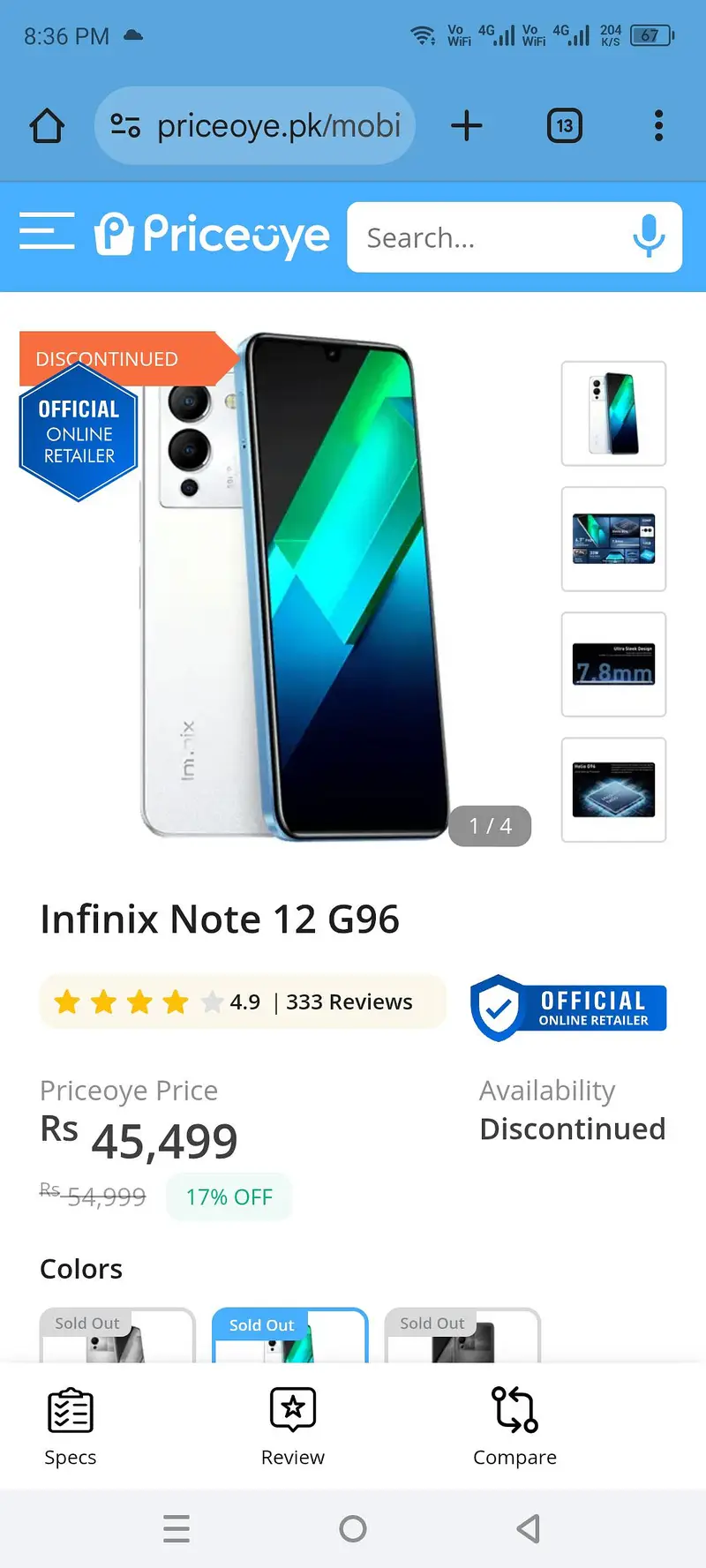Open a new browser tab
The image size is (706, 1568).
[x=466, y=126]
